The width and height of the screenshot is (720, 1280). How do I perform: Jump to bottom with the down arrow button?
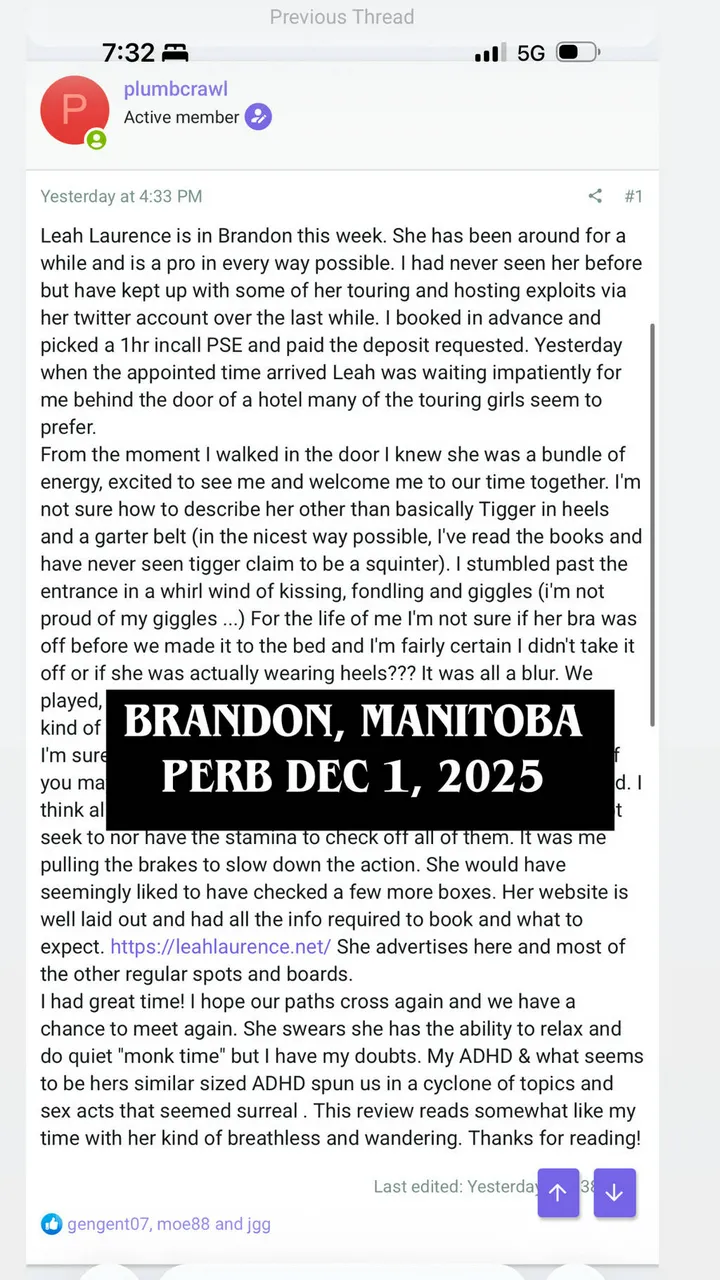614,1192
